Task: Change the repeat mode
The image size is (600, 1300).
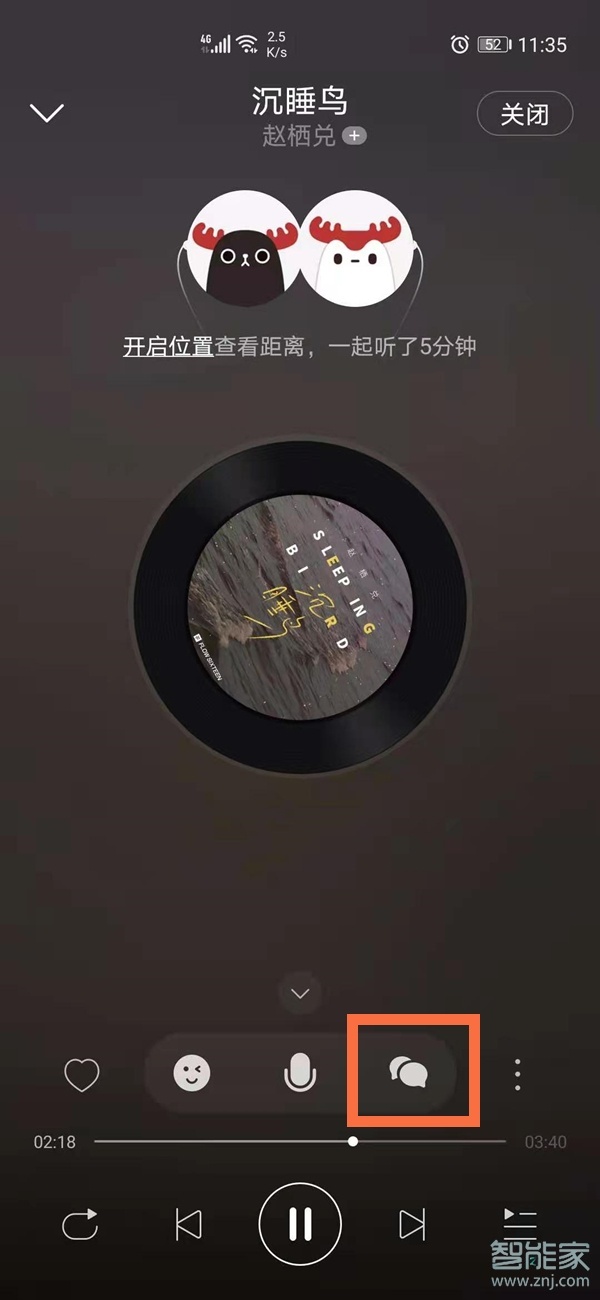Action: pos(80,1224)
